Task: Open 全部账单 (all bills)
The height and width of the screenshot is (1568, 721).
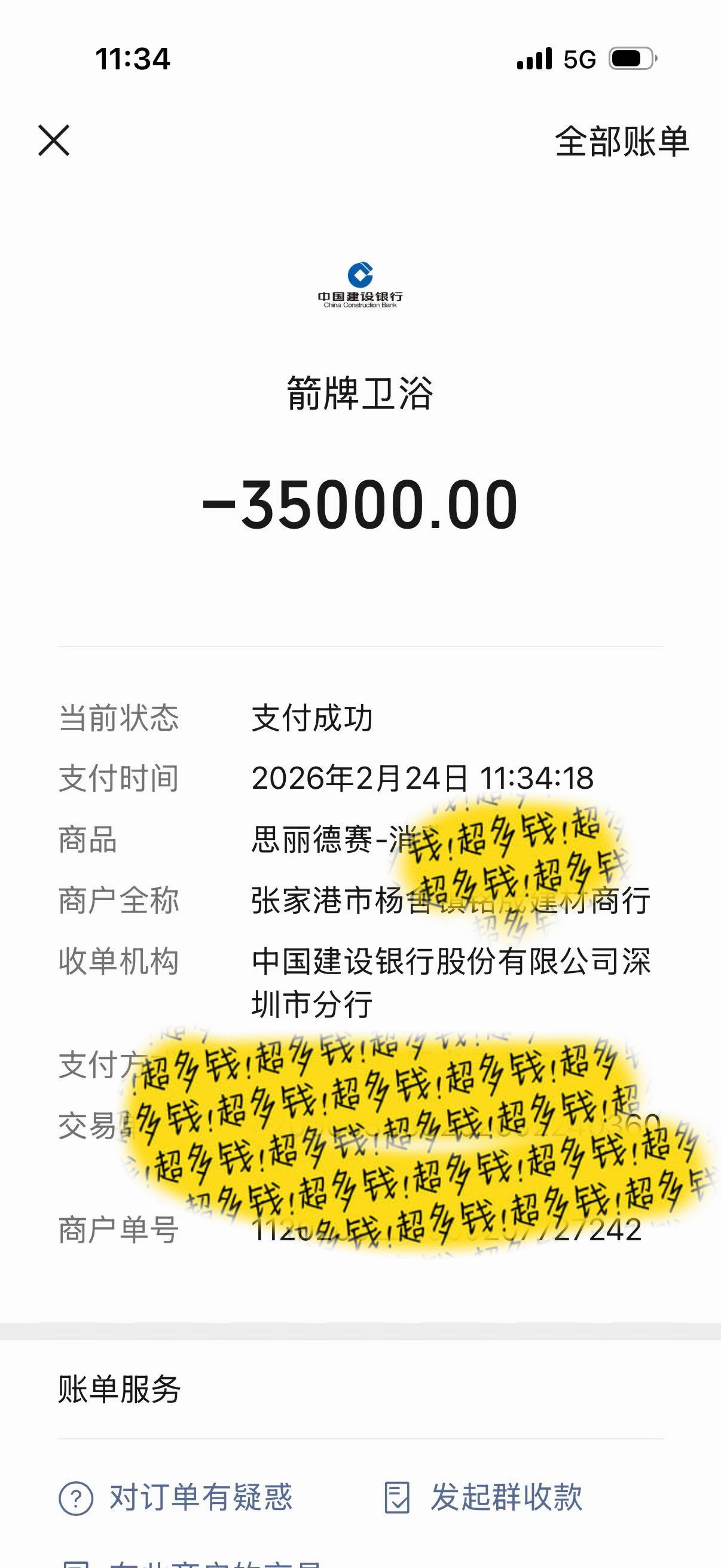Action: point(621,142)
